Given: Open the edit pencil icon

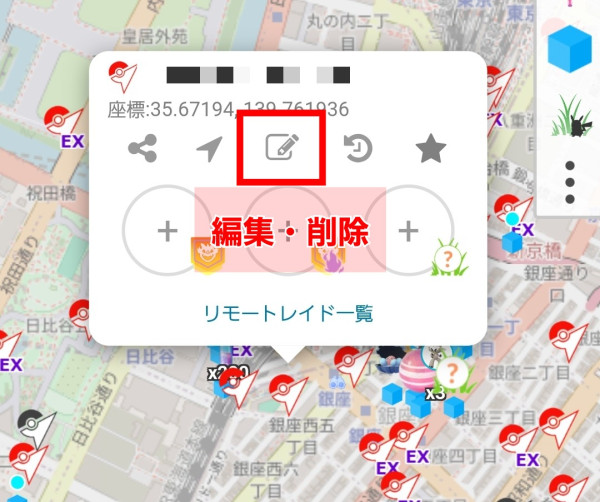Looking at the screenshot, I should point(281,149).
